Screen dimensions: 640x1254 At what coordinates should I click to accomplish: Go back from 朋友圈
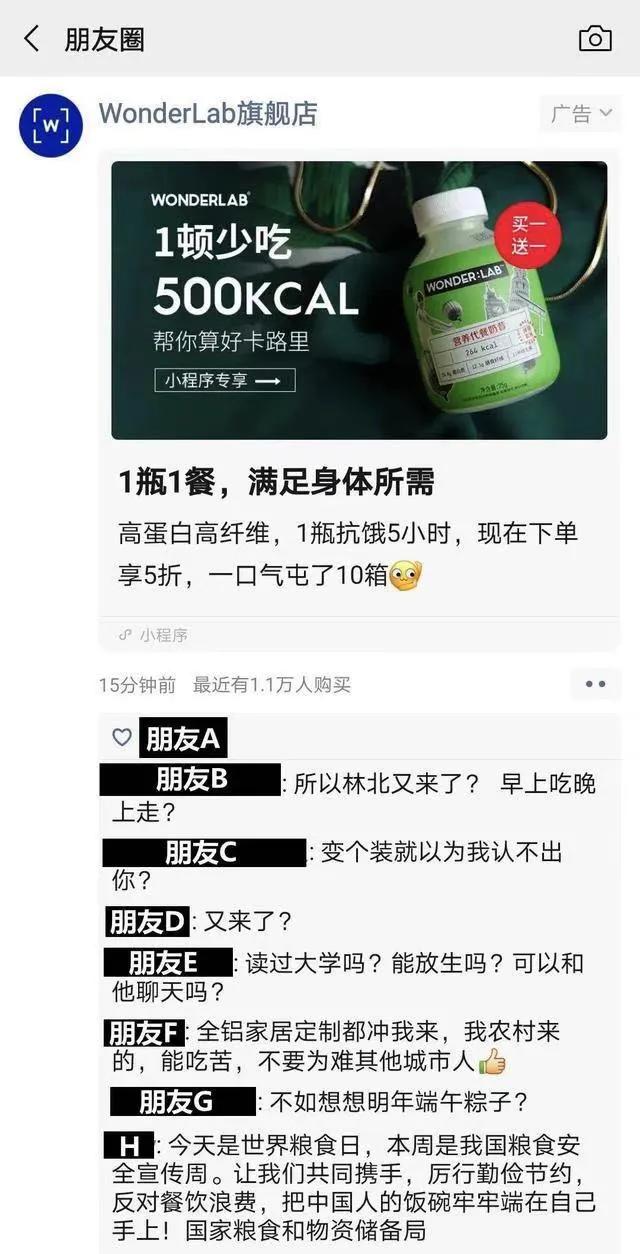pos(32,39)
